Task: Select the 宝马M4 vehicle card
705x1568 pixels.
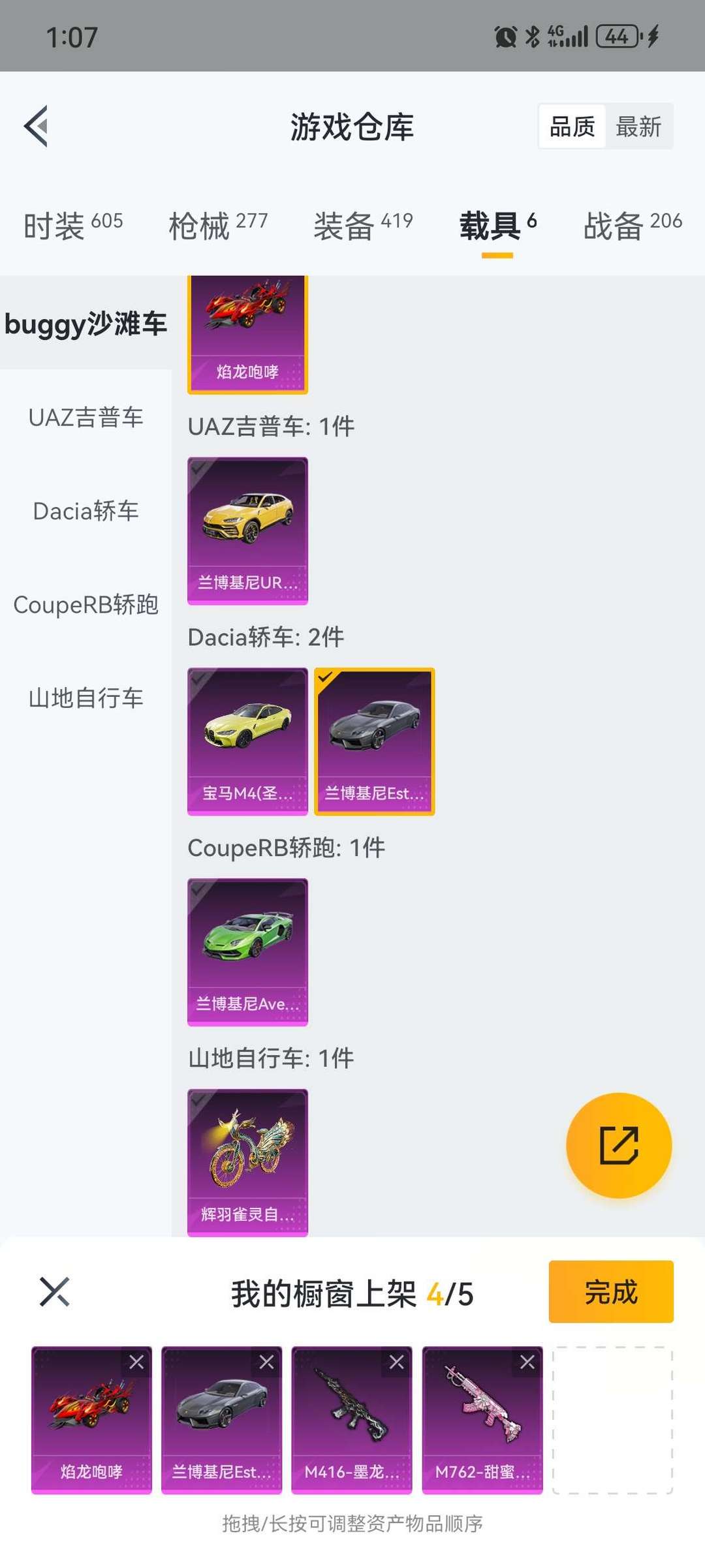Action: tap(247, 741)
